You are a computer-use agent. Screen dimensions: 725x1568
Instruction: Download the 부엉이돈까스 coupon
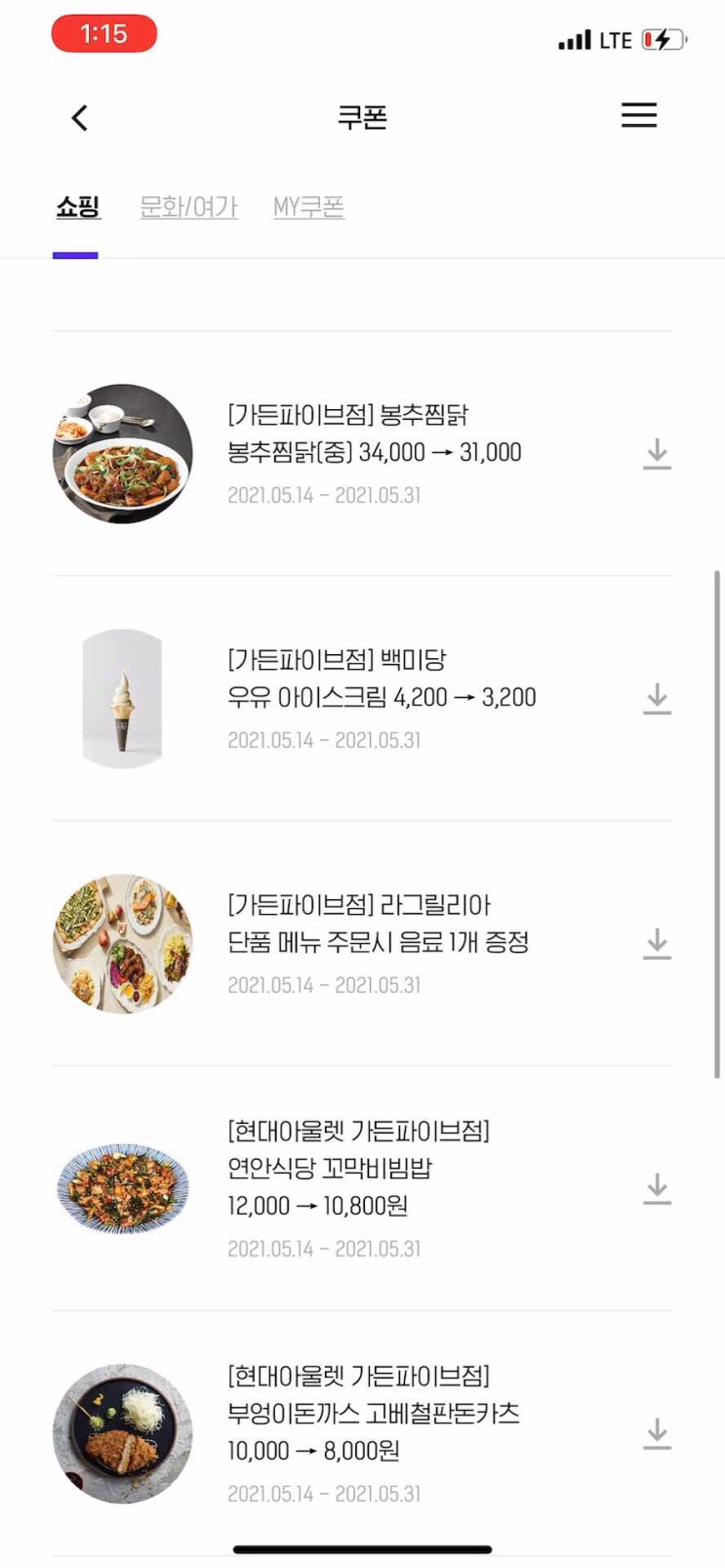(x=657, y=1434)
